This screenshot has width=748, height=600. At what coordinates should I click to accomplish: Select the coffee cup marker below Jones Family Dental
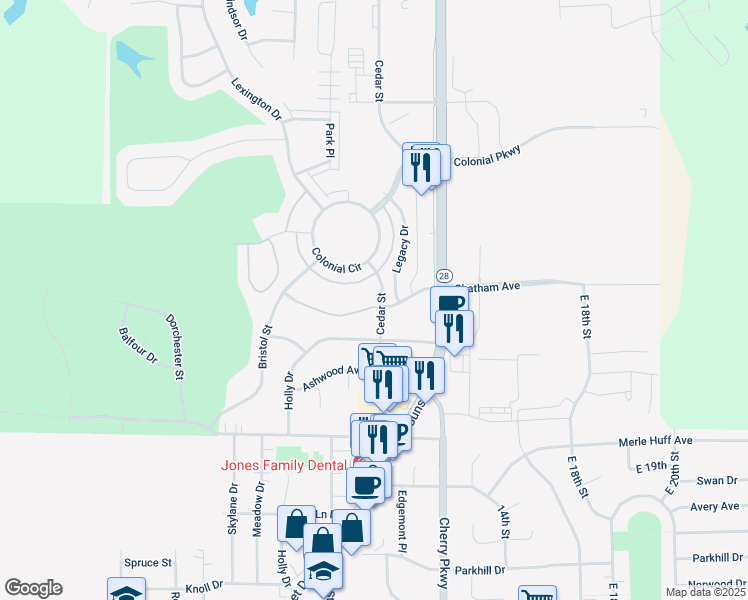(365, 485)
